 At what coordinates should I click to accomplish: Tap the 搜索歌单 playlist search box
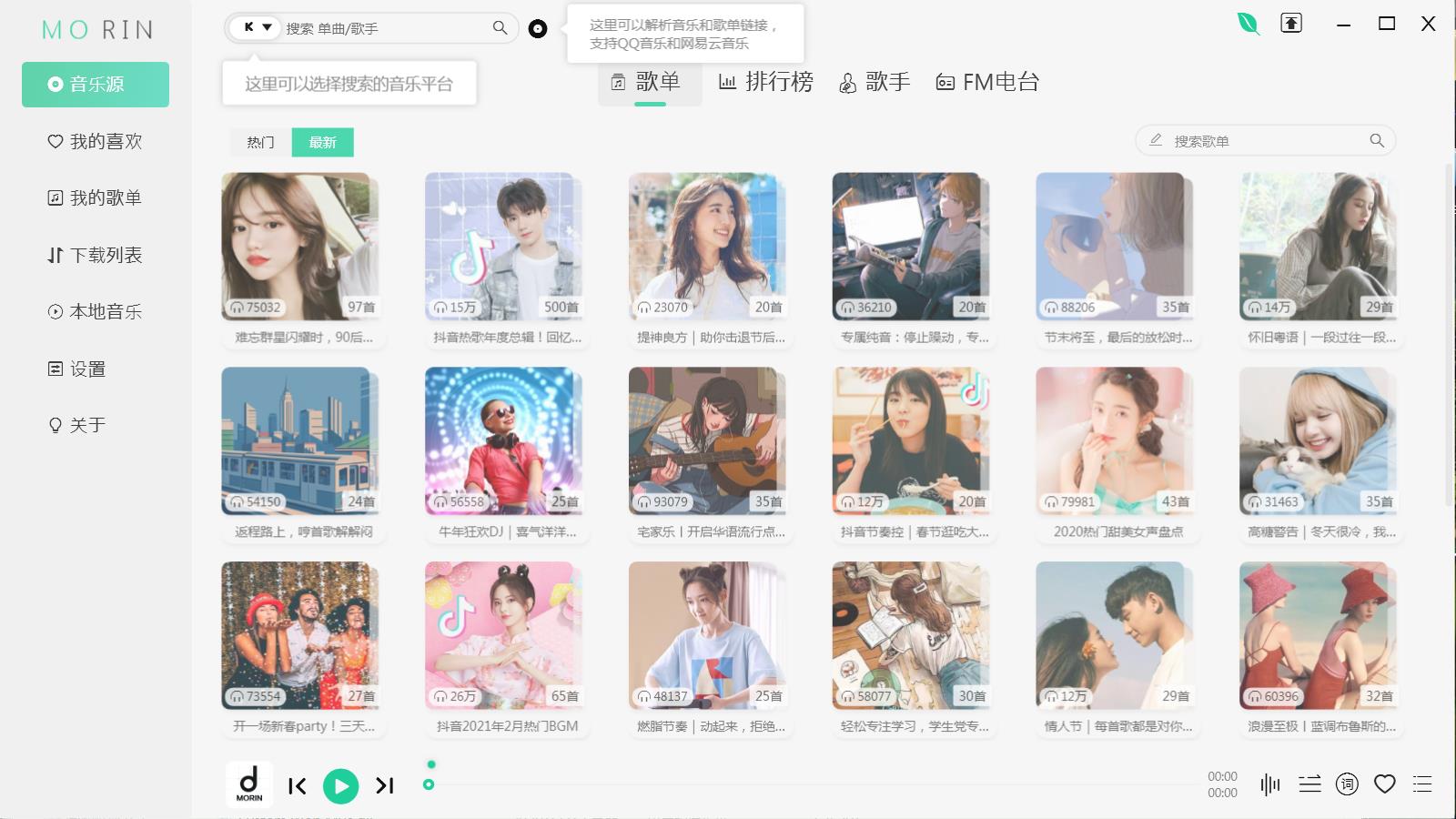1265,141
